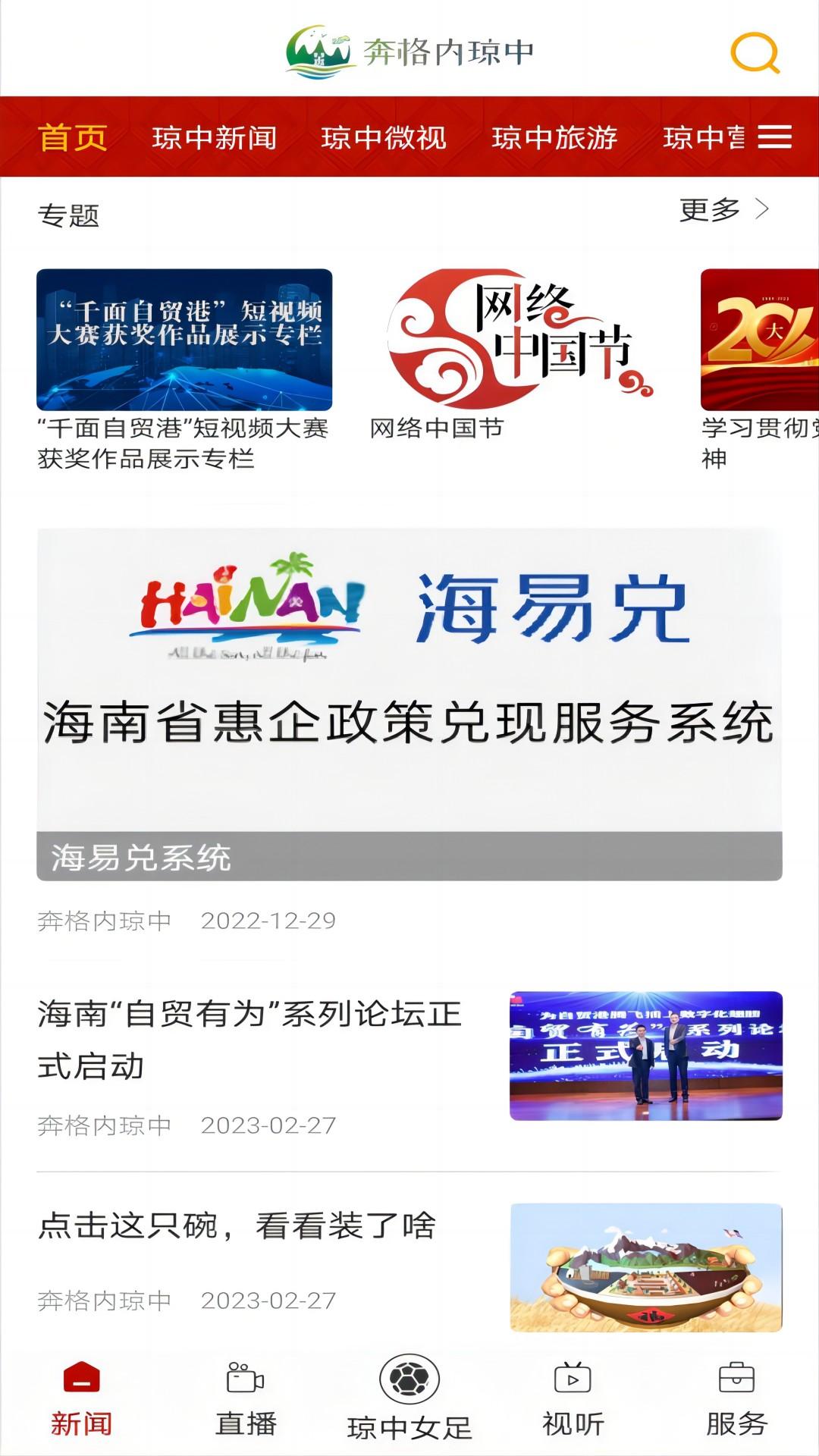Tap 更多 to see more topics

click(x=723, y=209)
